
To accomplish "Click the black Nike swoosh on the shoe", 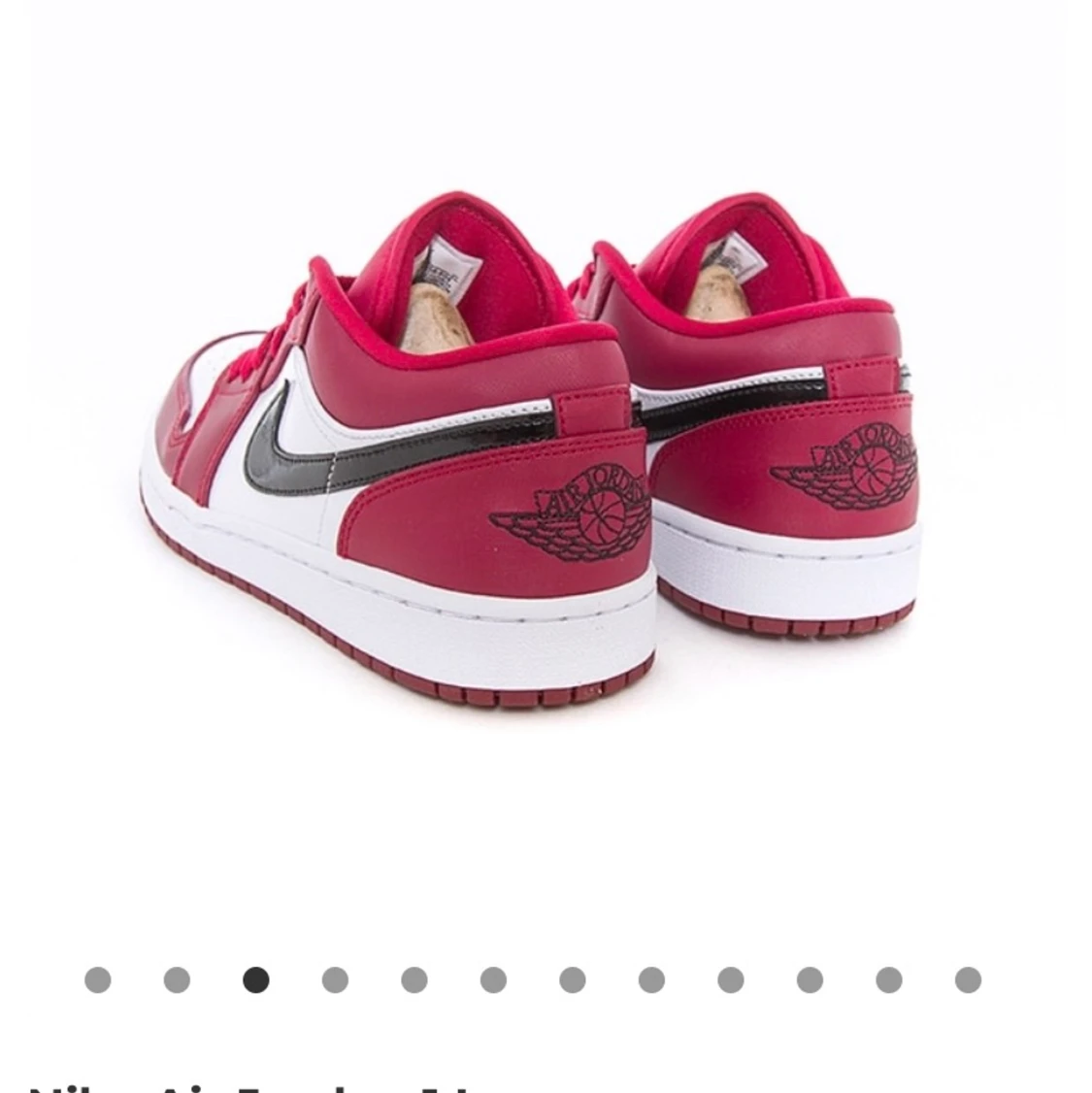I will tap(311, 456).
